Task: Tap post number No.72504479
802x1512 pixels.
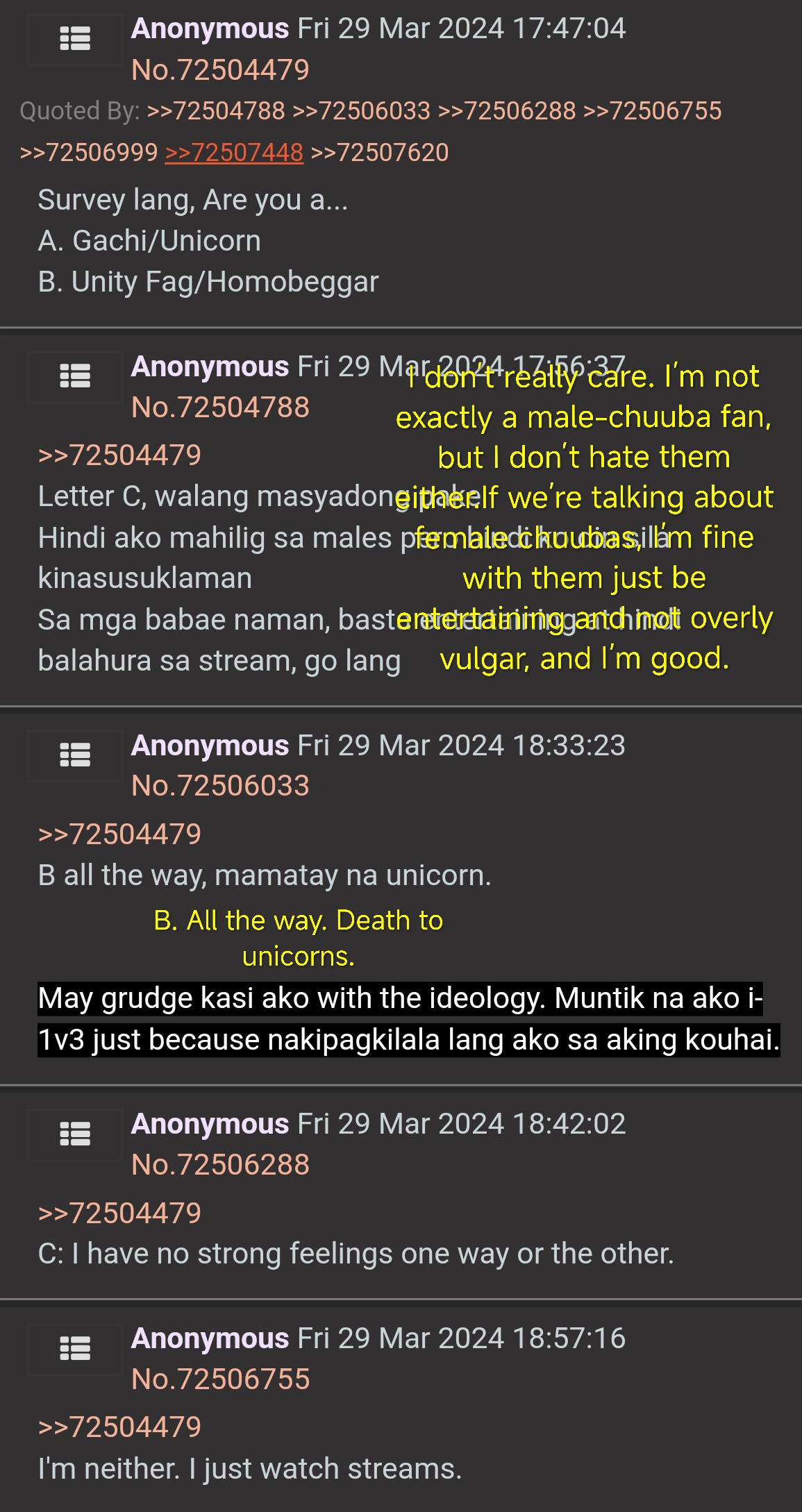Action: 220,70
